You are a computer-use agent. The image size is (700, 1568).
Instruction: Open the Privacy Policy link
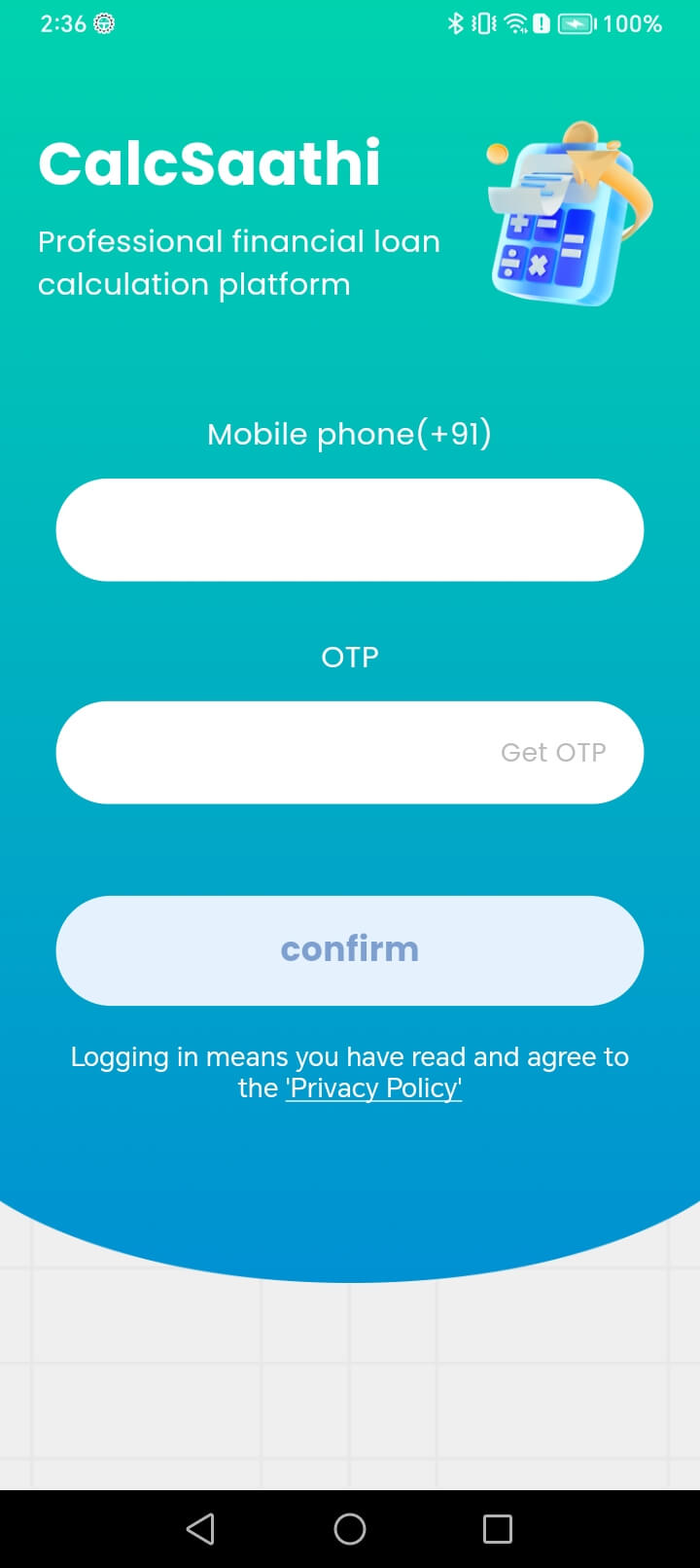point(373,1088)
